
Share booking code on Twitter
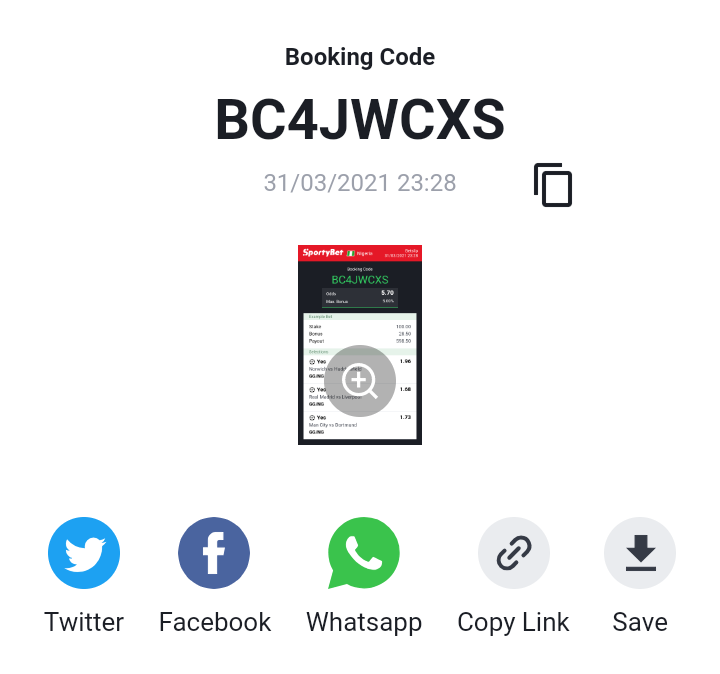click(x=84, y=553)
